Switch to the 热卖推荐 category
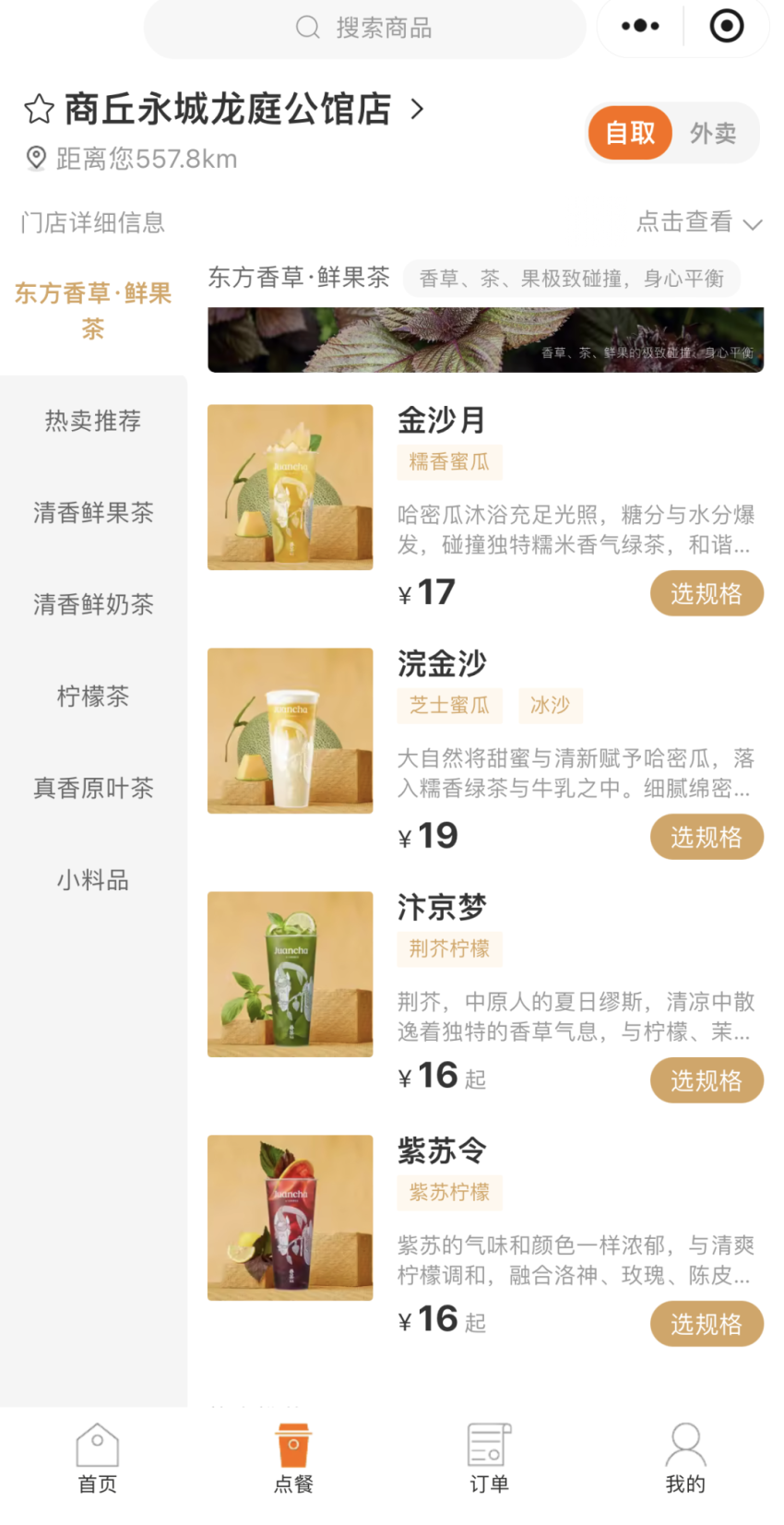784x1525 pixels. click(x=92, y=421)
